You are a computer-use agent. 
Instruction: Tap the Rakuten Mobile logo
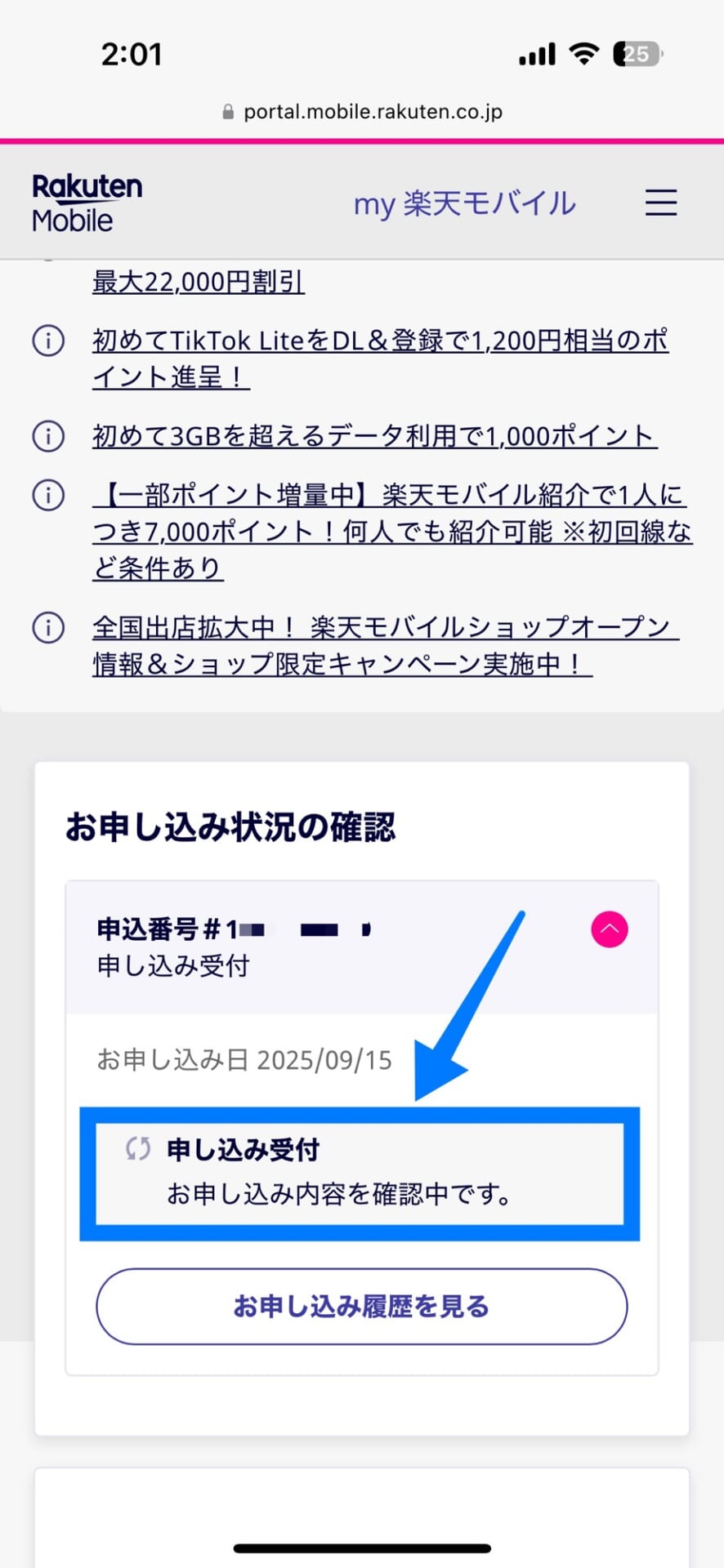tap(87, 203)
